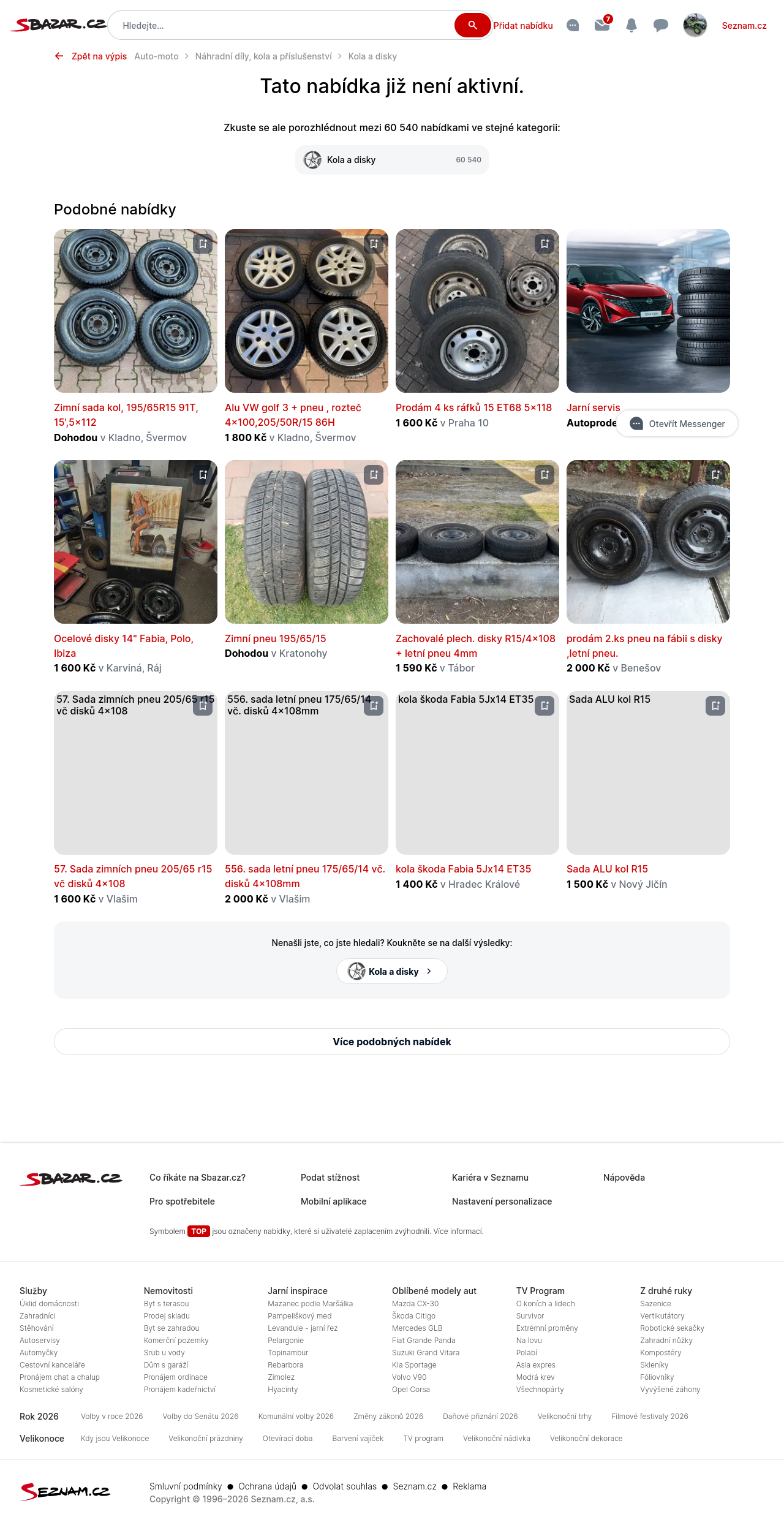
Task: Open Prodám 4 ks ráfků 15 ET68 listing
Action: click(x=473, y=407)
